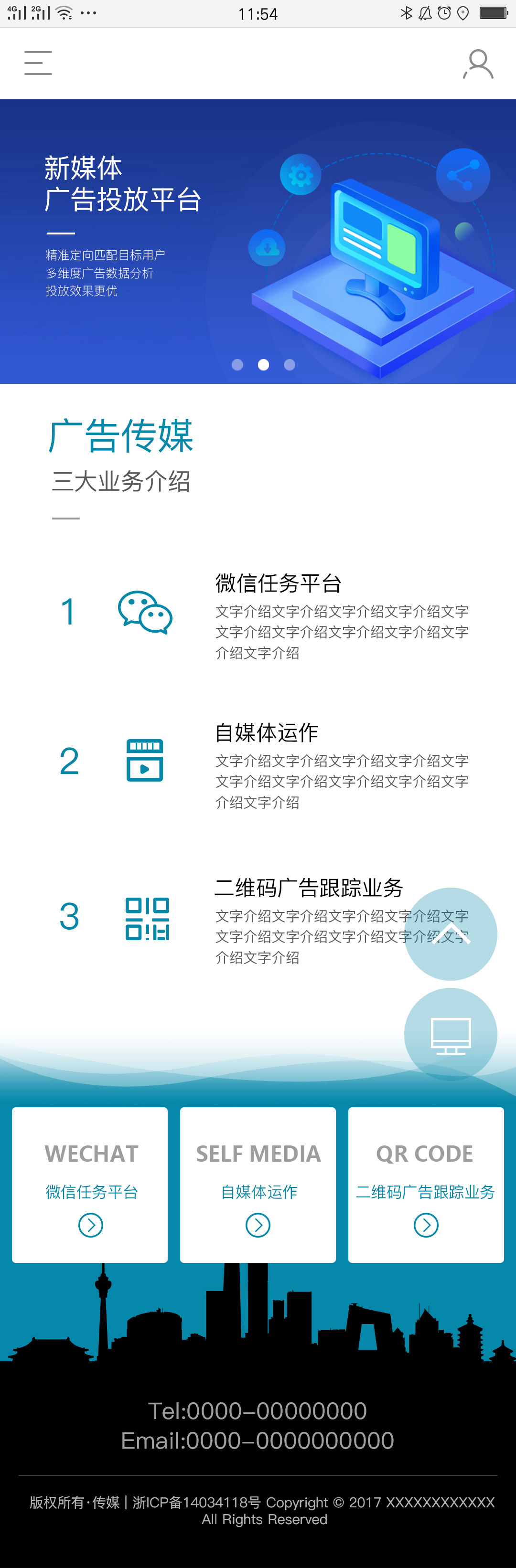Screen dimensions: 516x1568
Task: Jump to the first banner slide dot
Action: [x=237, y=365]
